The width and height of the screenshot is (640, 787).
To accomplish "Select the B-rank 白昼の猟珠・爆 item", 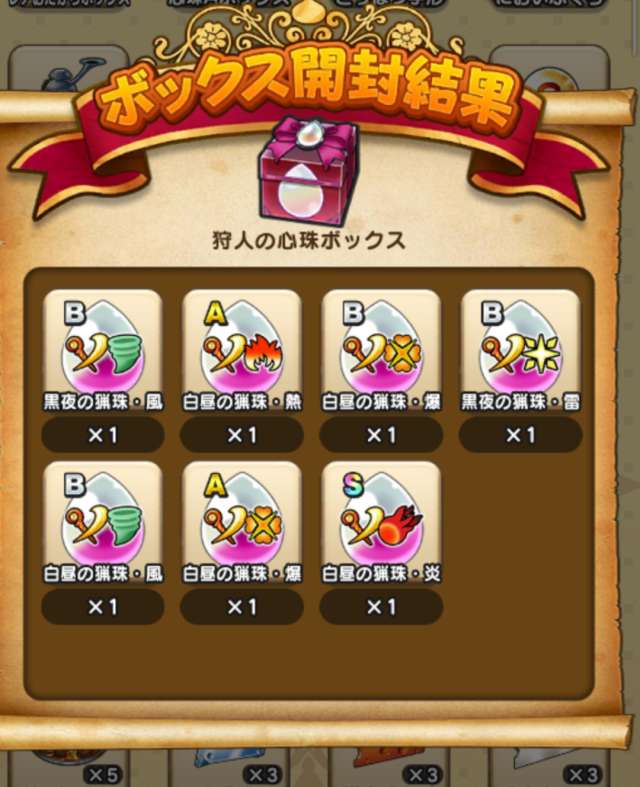I will pos(381,345).
